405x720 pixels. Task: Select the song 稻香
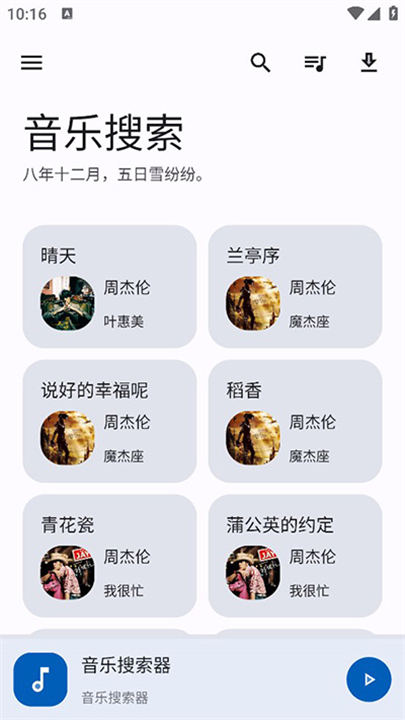(x=295, y=421)
